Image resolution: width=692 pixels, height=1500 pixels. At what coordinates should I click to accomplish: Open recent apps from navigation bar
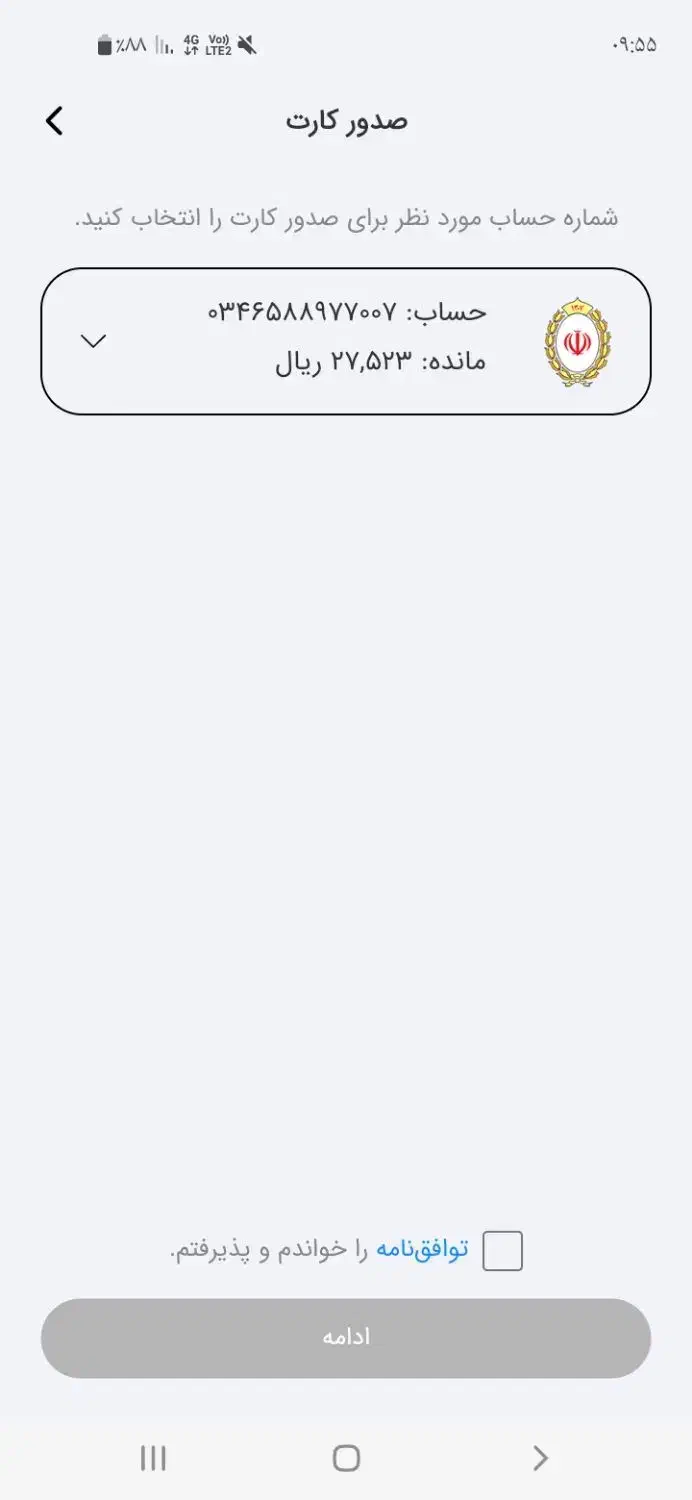pos(153,1458)
